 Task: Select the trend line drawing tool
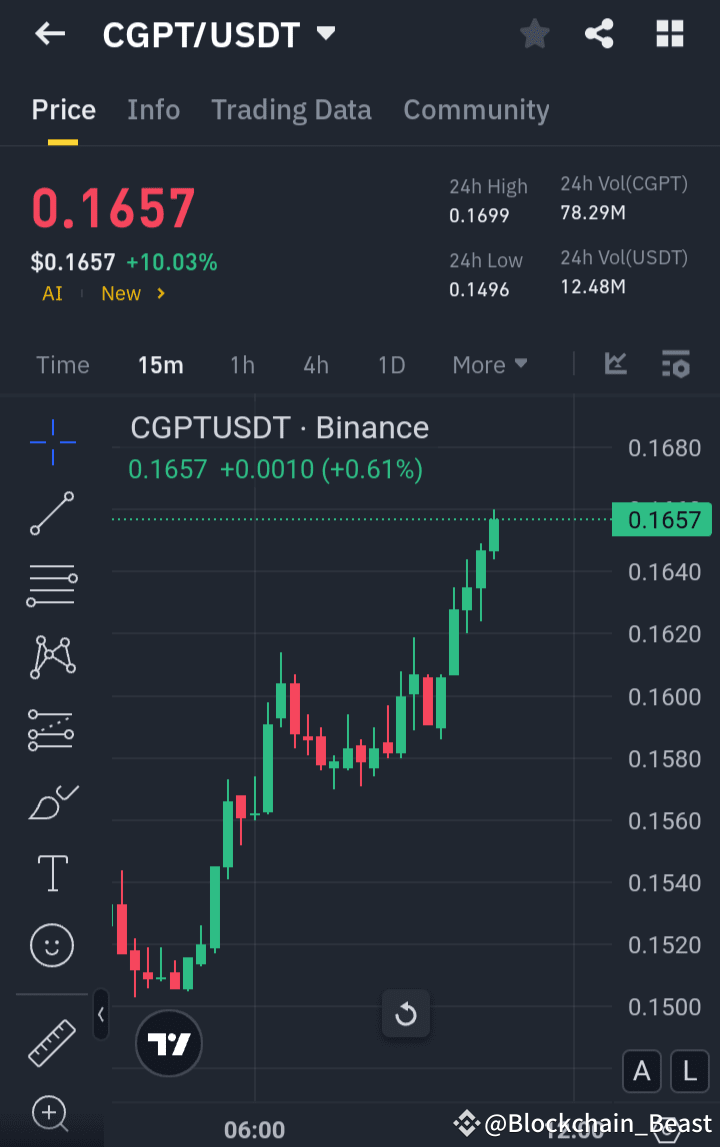[51, 515]
